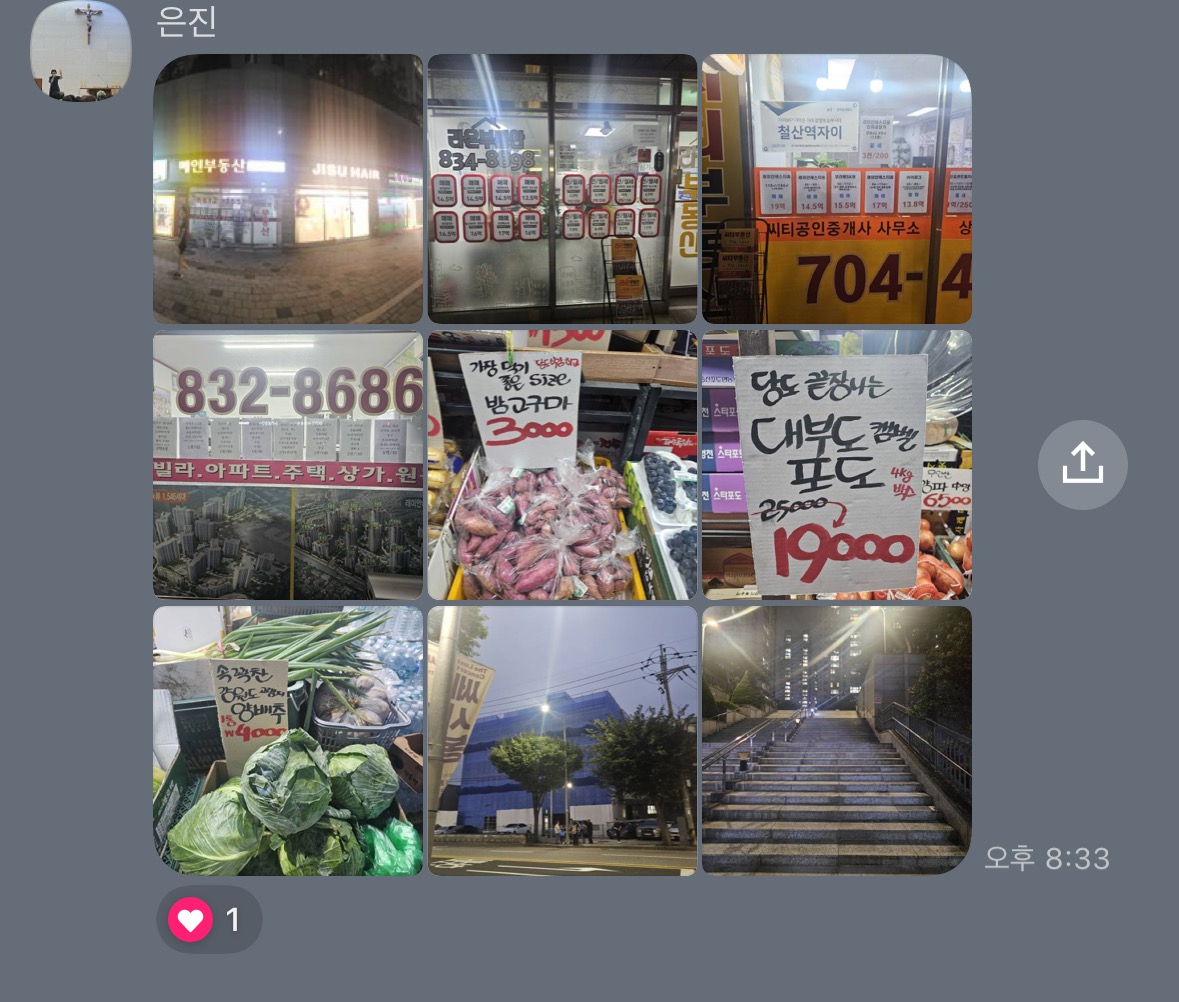Open the 대부도 포도 19000 sign photo
The image size is (1179, 1002).
836,465
